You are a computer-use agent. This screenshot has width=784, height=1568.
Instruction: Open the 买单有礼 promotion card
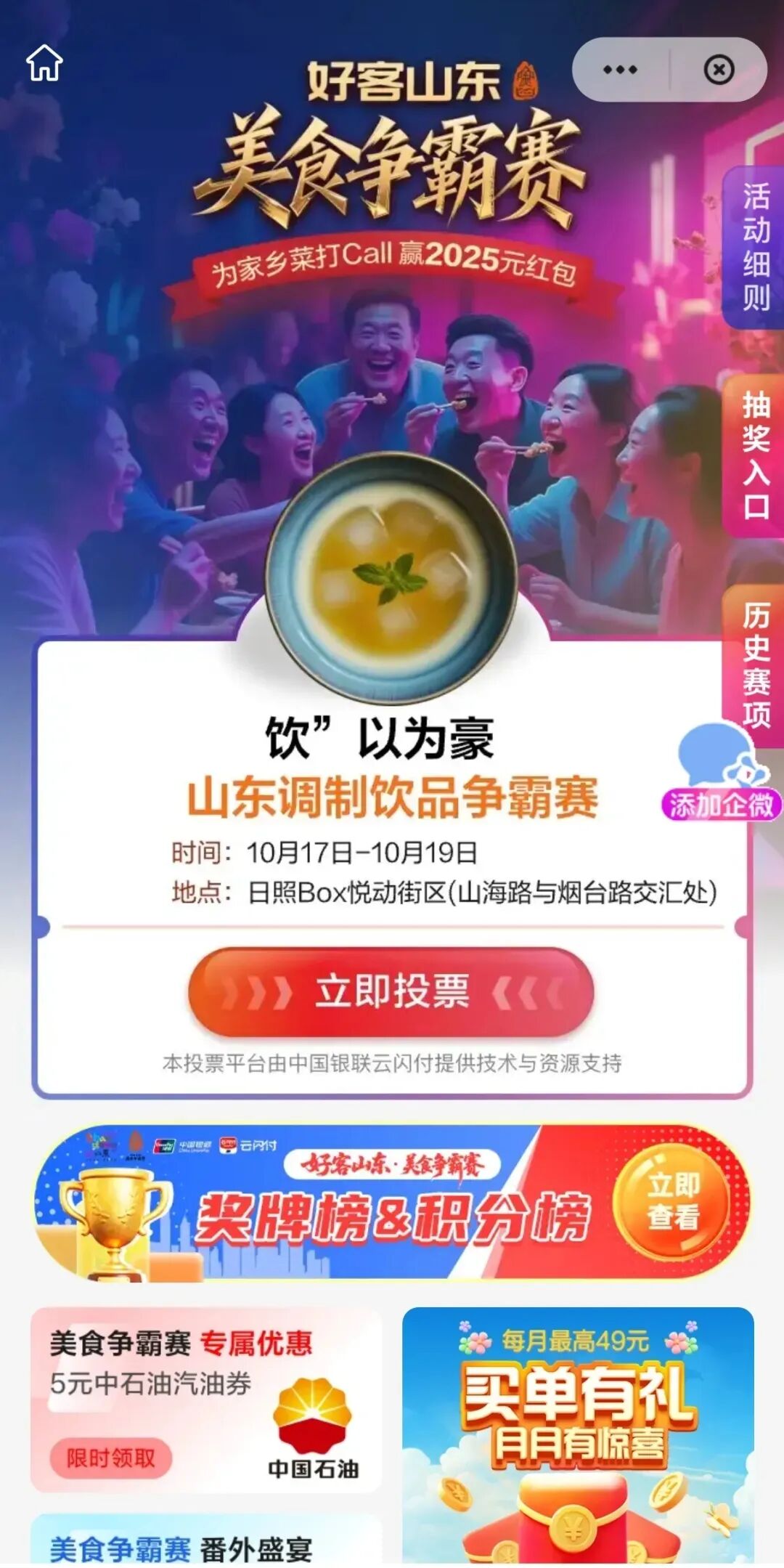578,1434
